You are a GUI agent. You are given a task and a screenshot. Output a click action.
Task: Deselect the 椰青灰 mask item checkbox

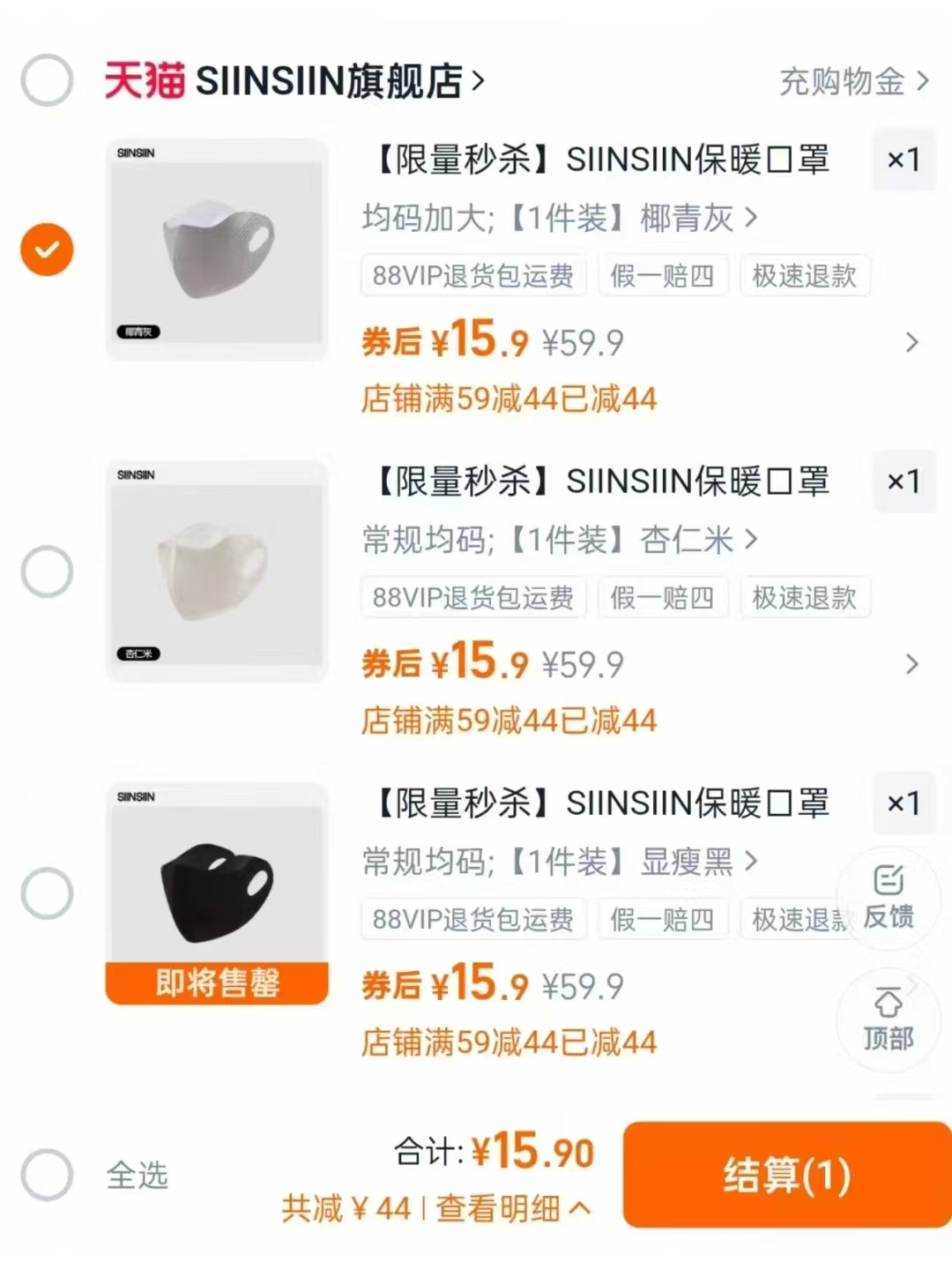[46, 248]
